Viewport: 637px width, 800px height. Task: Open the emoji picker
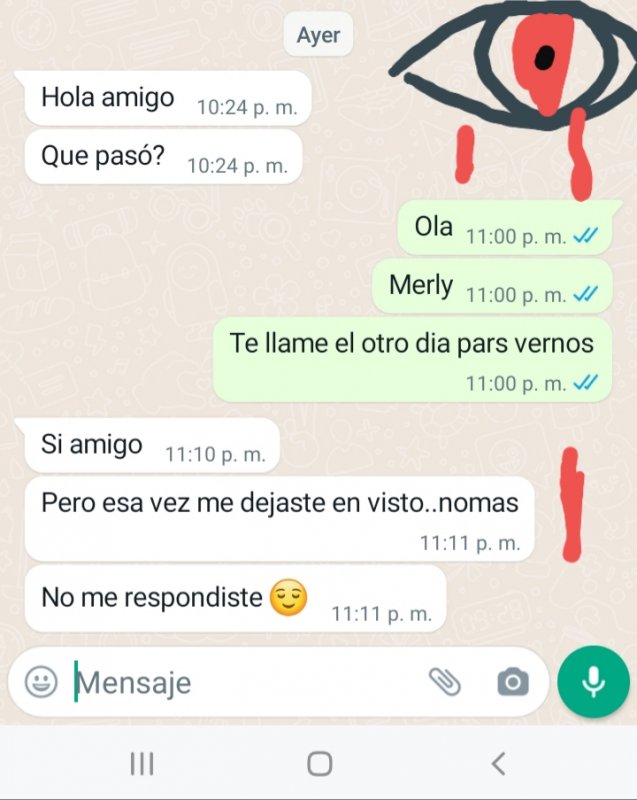click(41, 683)
